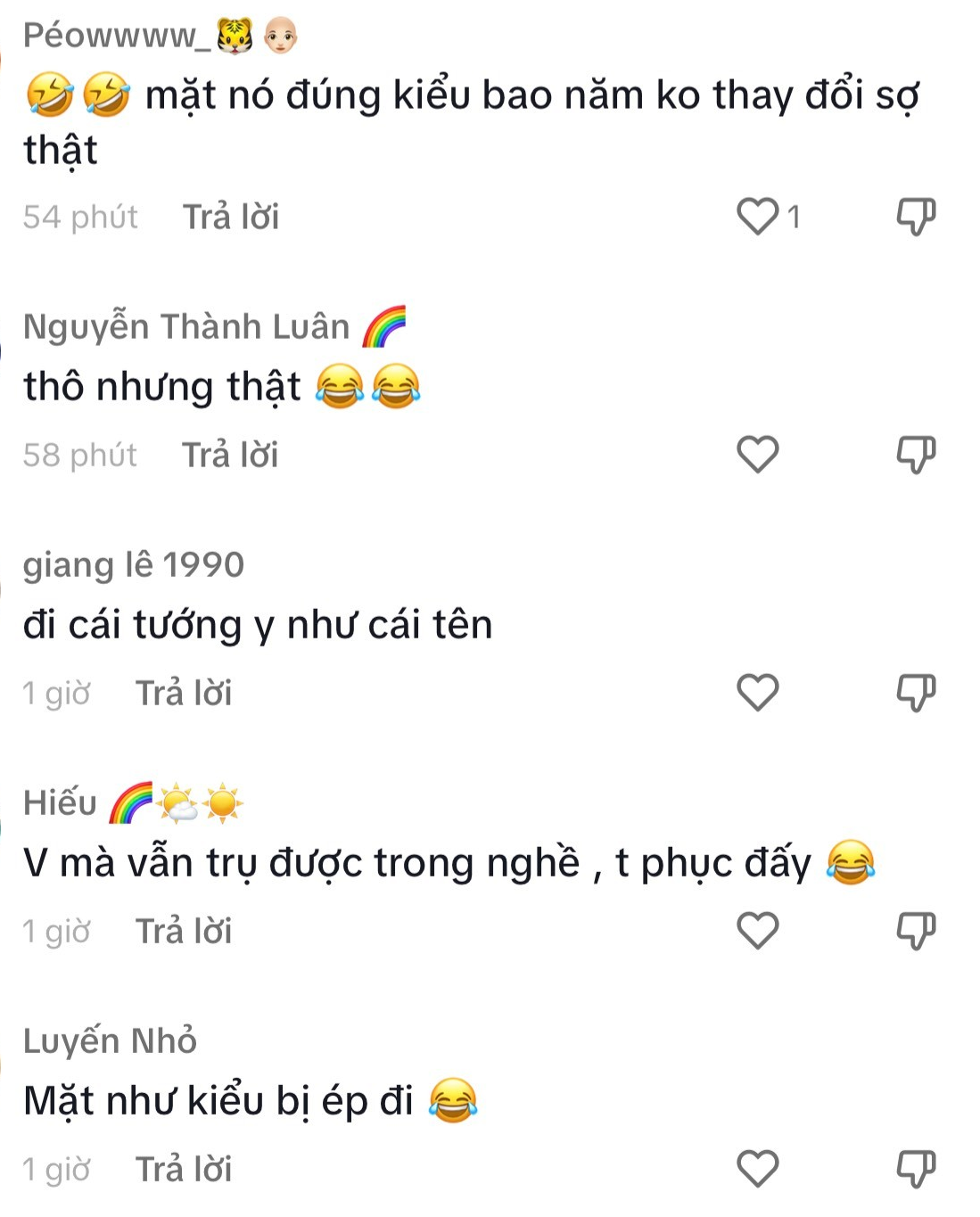Dislike Luyến Nhỏ's comment
The image size is (980, 1217).
point(915,1169)
